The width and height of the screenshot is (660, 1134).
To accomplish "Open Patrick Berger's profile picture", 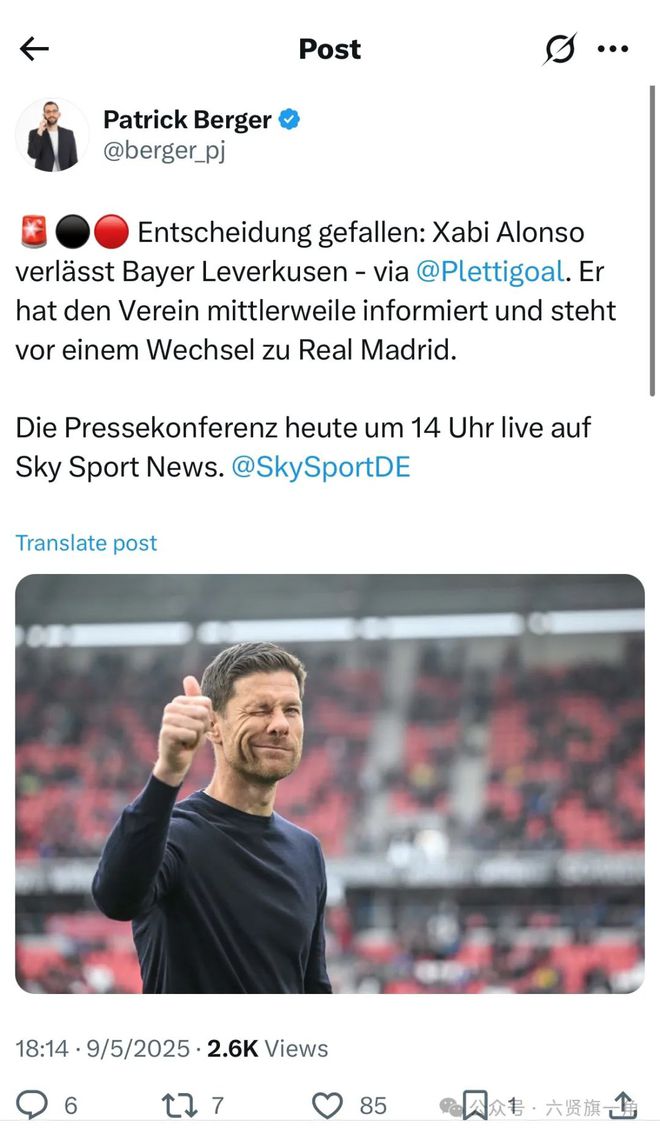I will tap(52, 135).
